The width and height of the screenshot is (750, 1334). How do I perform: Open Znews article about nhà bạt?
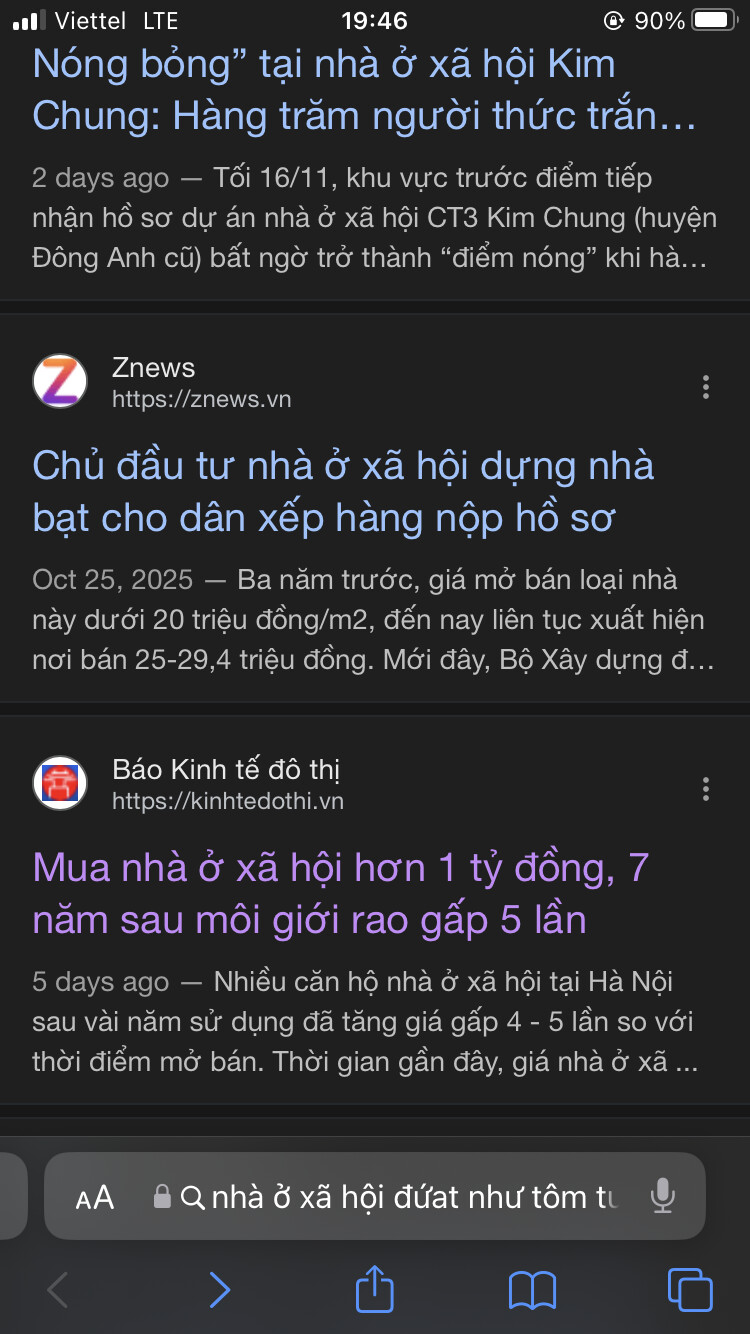tap(343, 491)
